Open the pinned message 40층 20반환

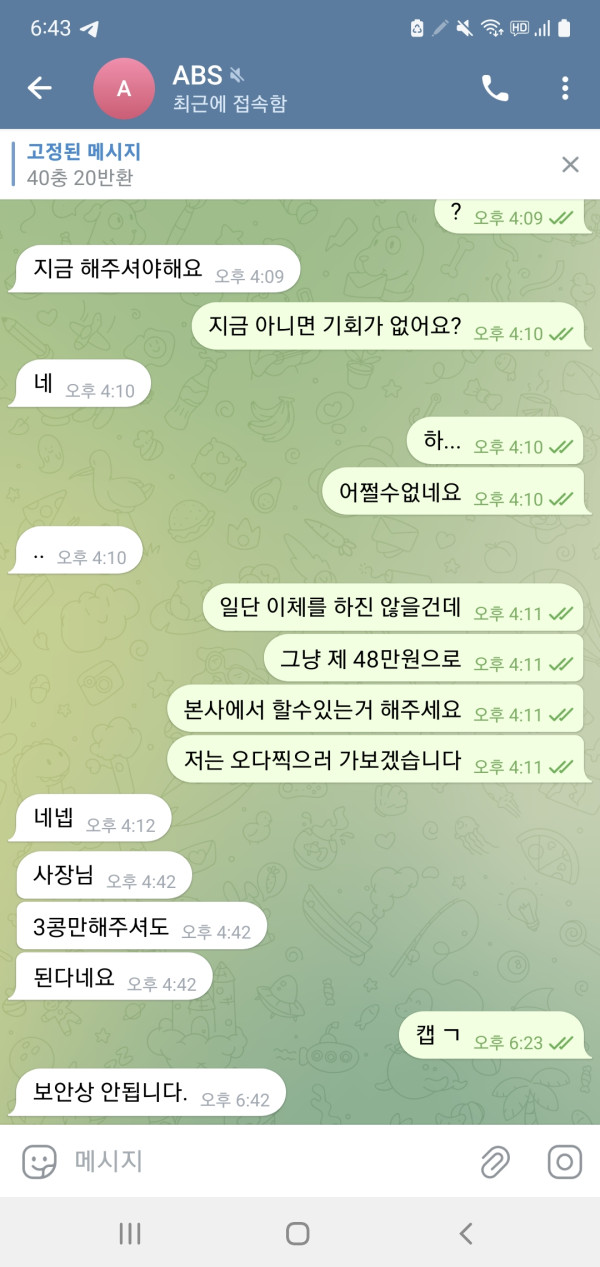point(250,165)
